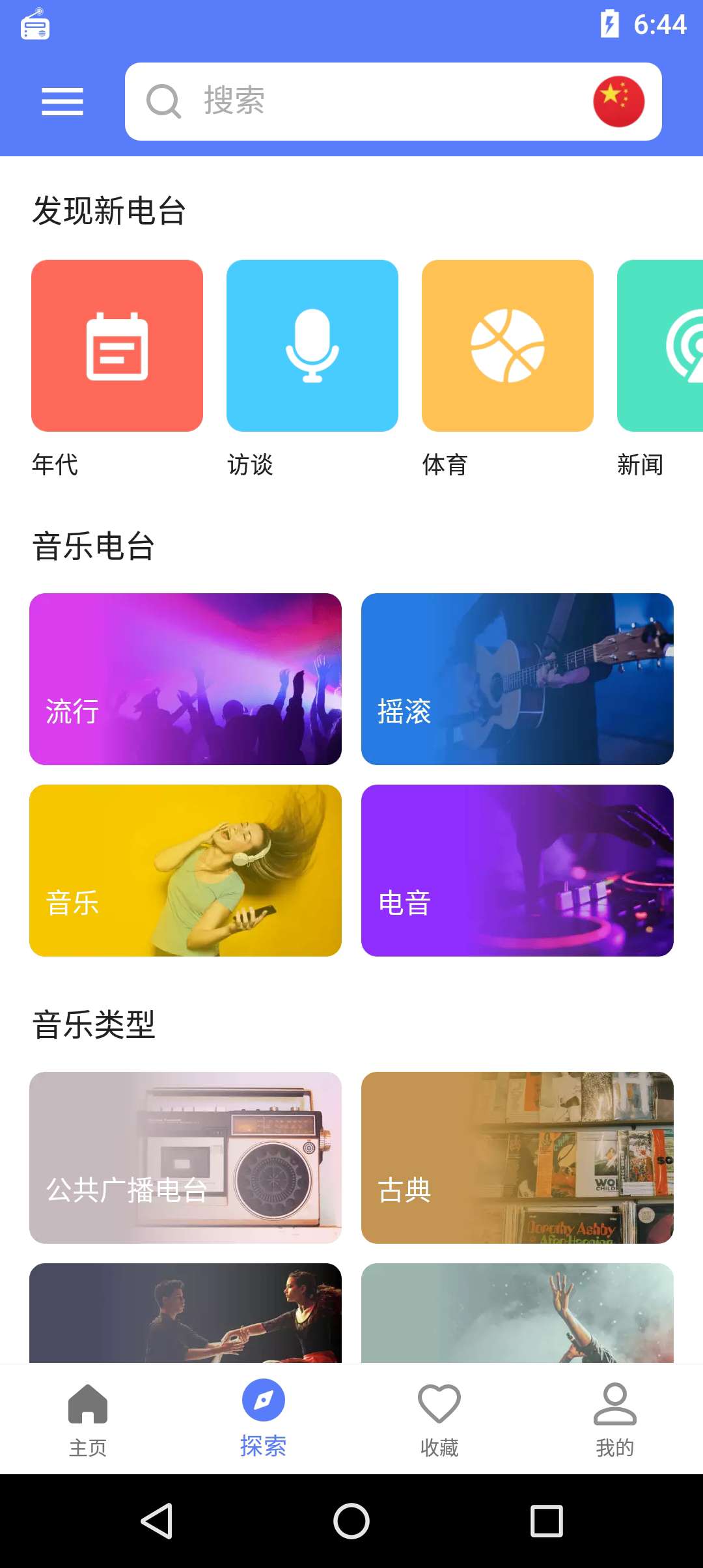Select the 年代 calendar category icon
This screenshot has height=1568, width=703.
[x=117, y=345]
